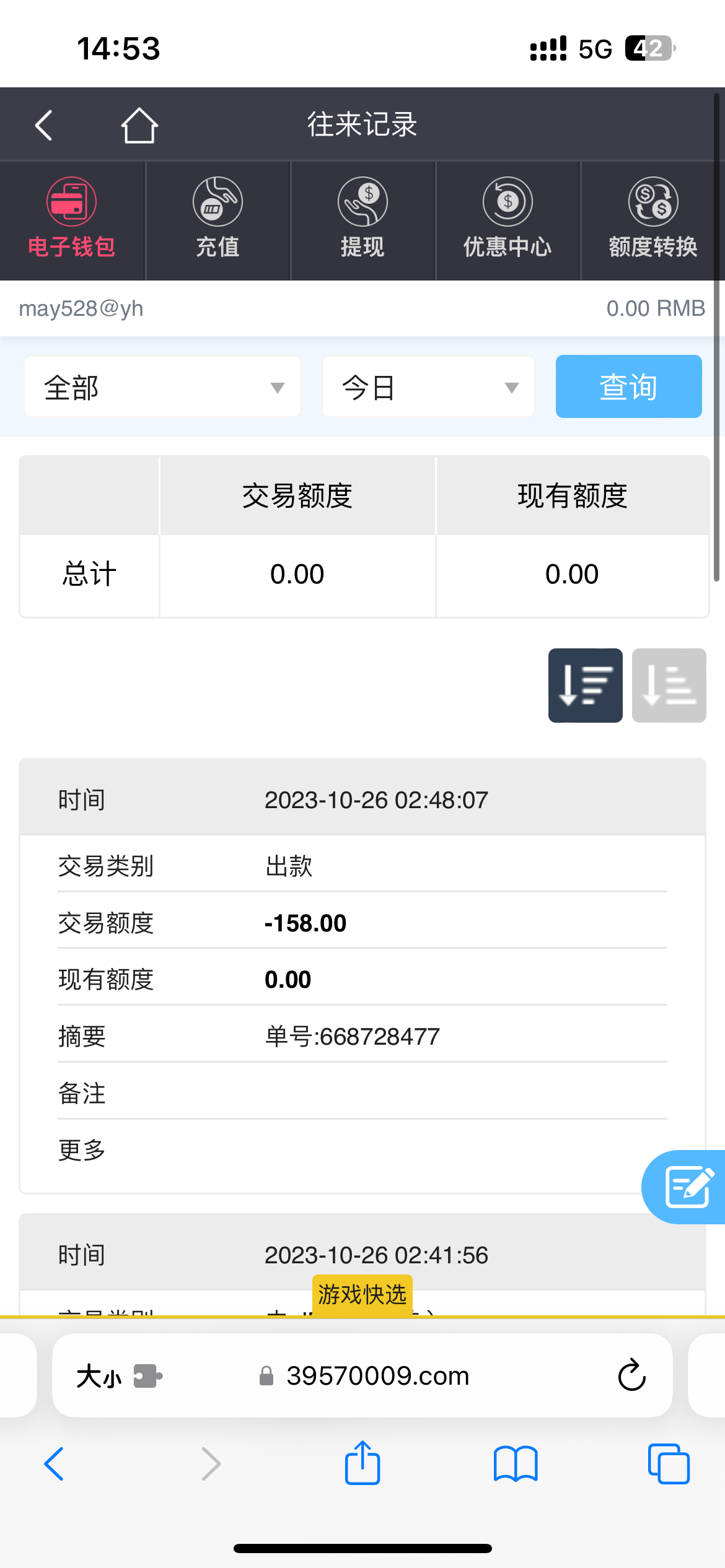Image resolution: width=725 pixels, height=1568 pixels.
Task: Open Safari page settings 大小 button
Action: click(99, 1376)
